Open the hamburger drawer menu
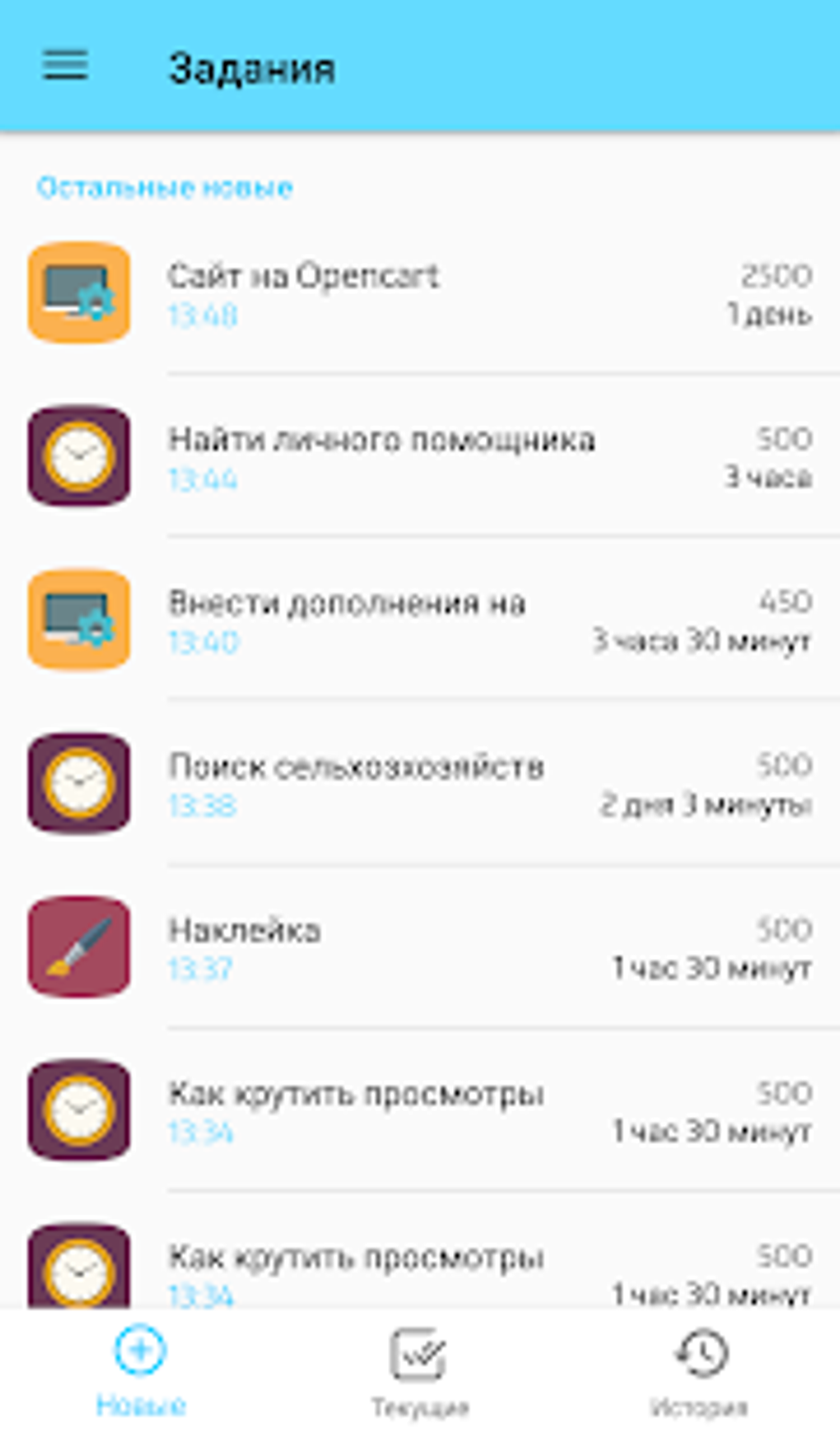 66,66
